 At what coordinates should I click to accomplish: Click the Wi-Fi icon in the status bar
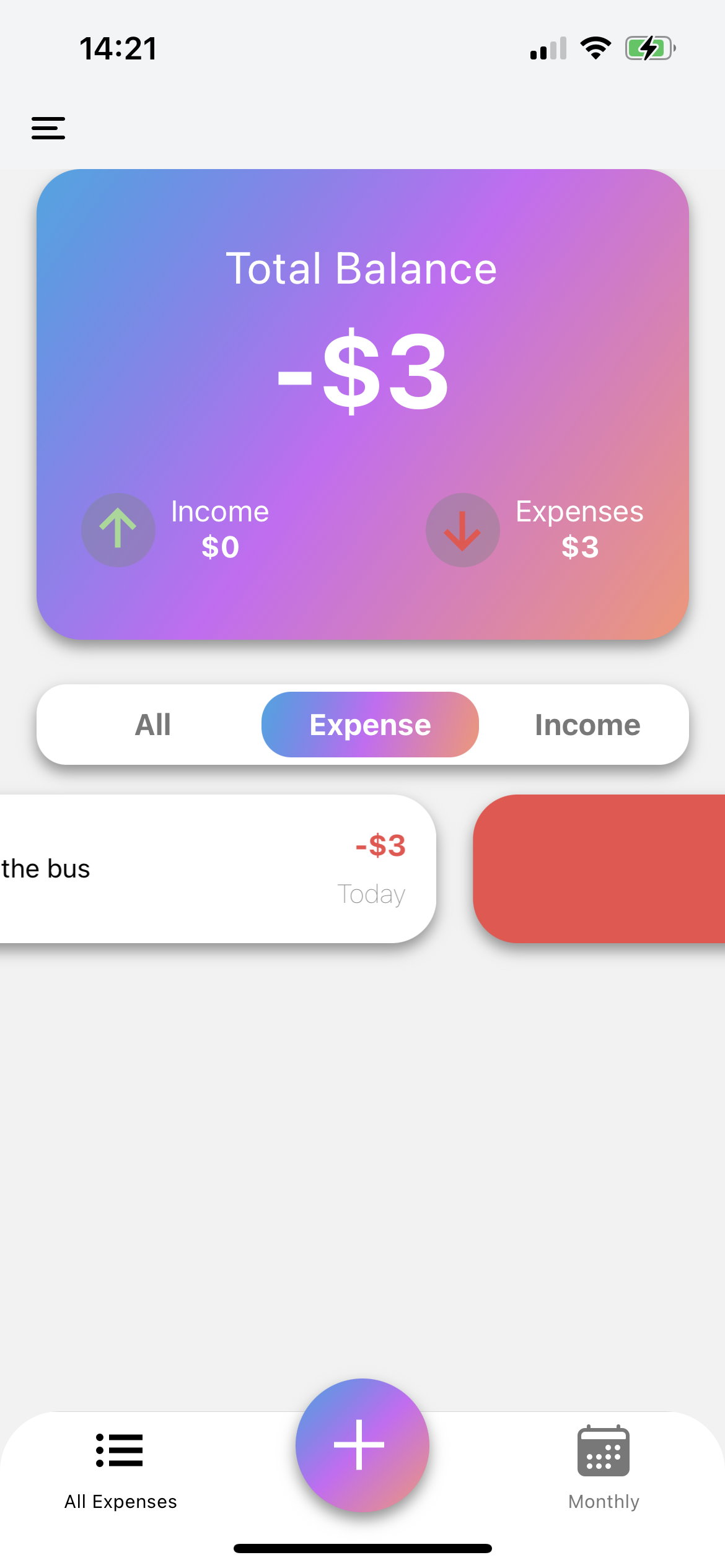pyautogui.click(x=595, y=48)
